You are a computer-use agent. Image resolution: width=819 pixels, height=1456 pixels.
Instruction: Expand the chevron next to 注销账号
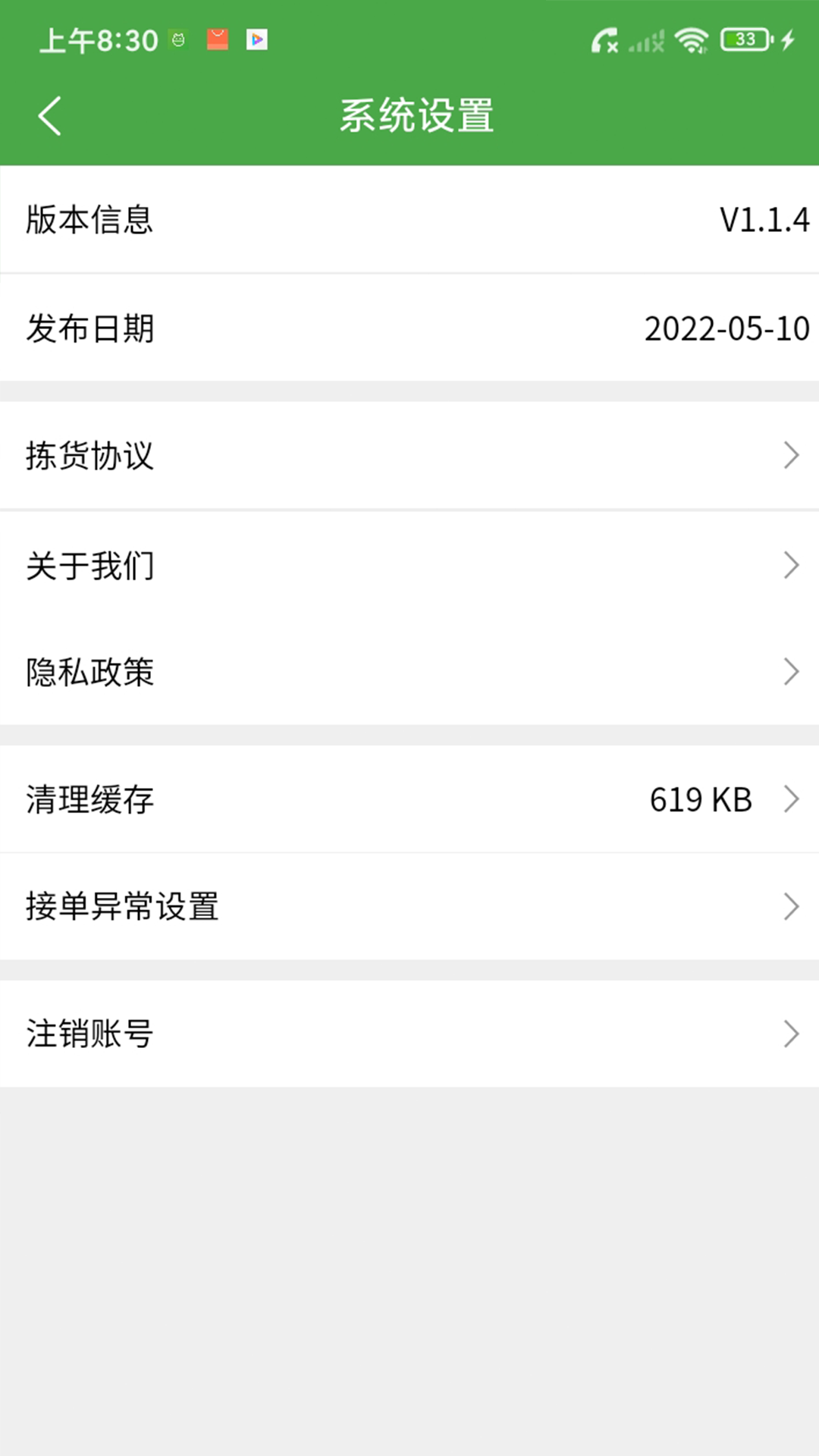(793, 1033)
